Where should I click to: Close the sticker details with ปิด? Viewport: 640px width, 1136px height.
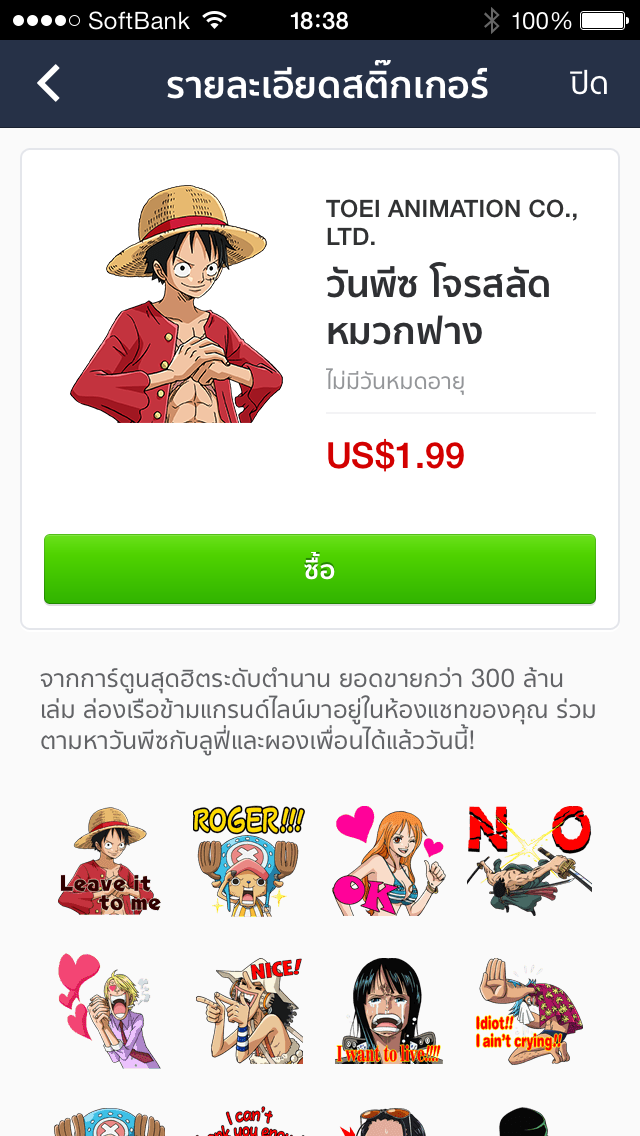pos(589,84)
